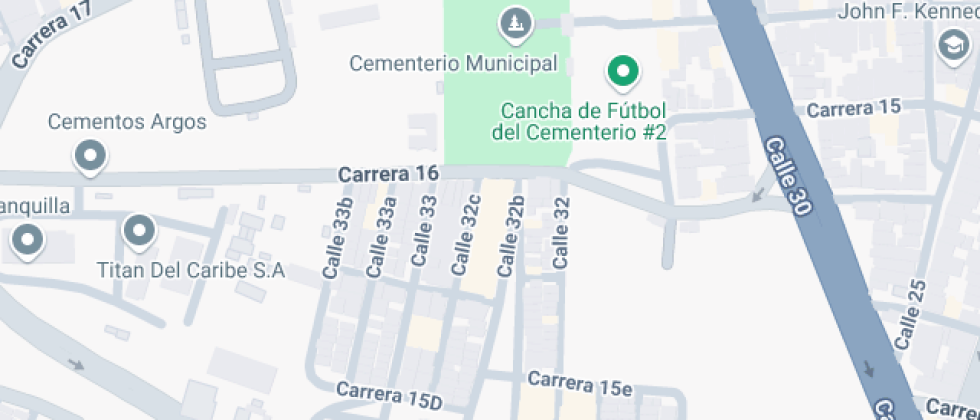Image resolution: width=980 pixels, height=420 pixels.
Task: Tap the Cementos Argos location pin
Action: [91, 156]
